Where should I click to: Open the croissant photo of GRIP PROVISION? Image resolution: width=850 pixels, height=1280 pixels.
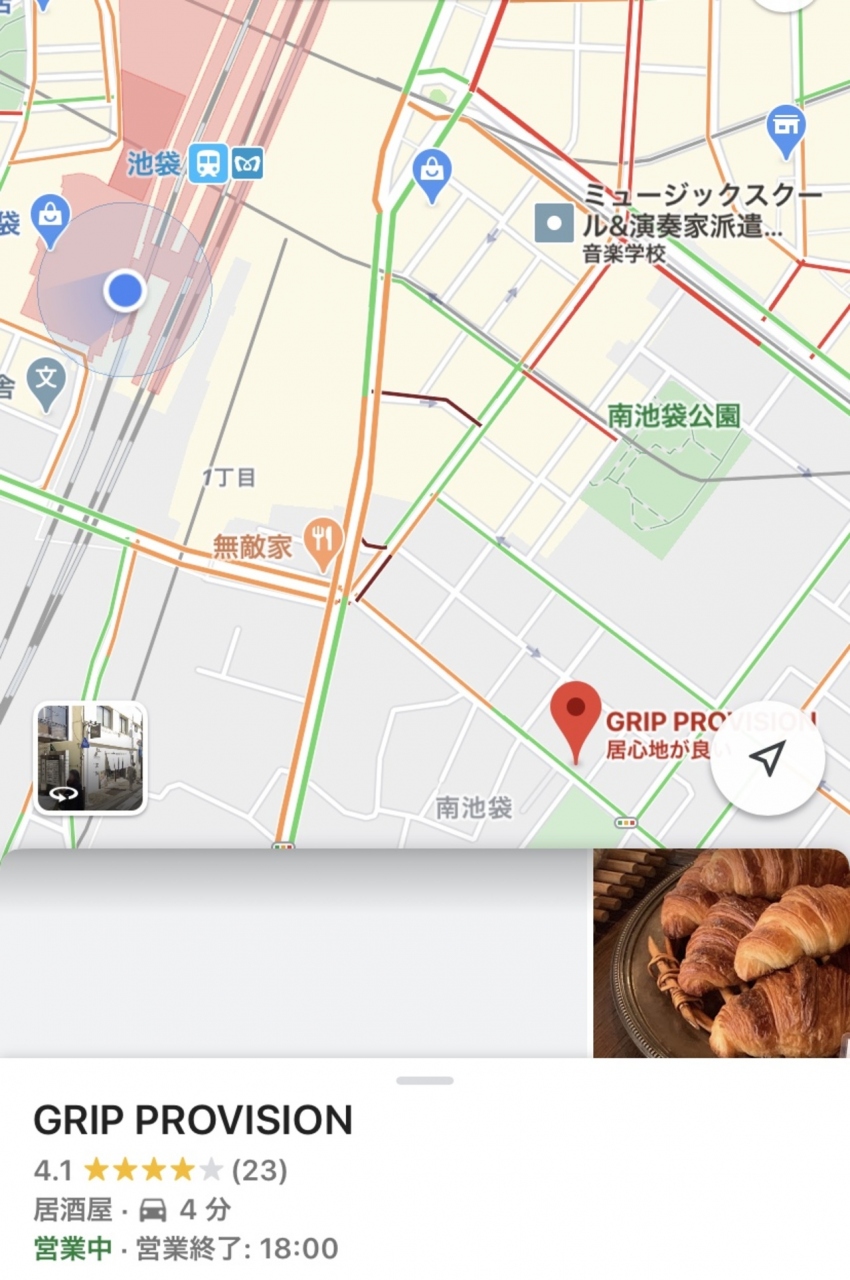pyautogui.click(x=720, y=953)
